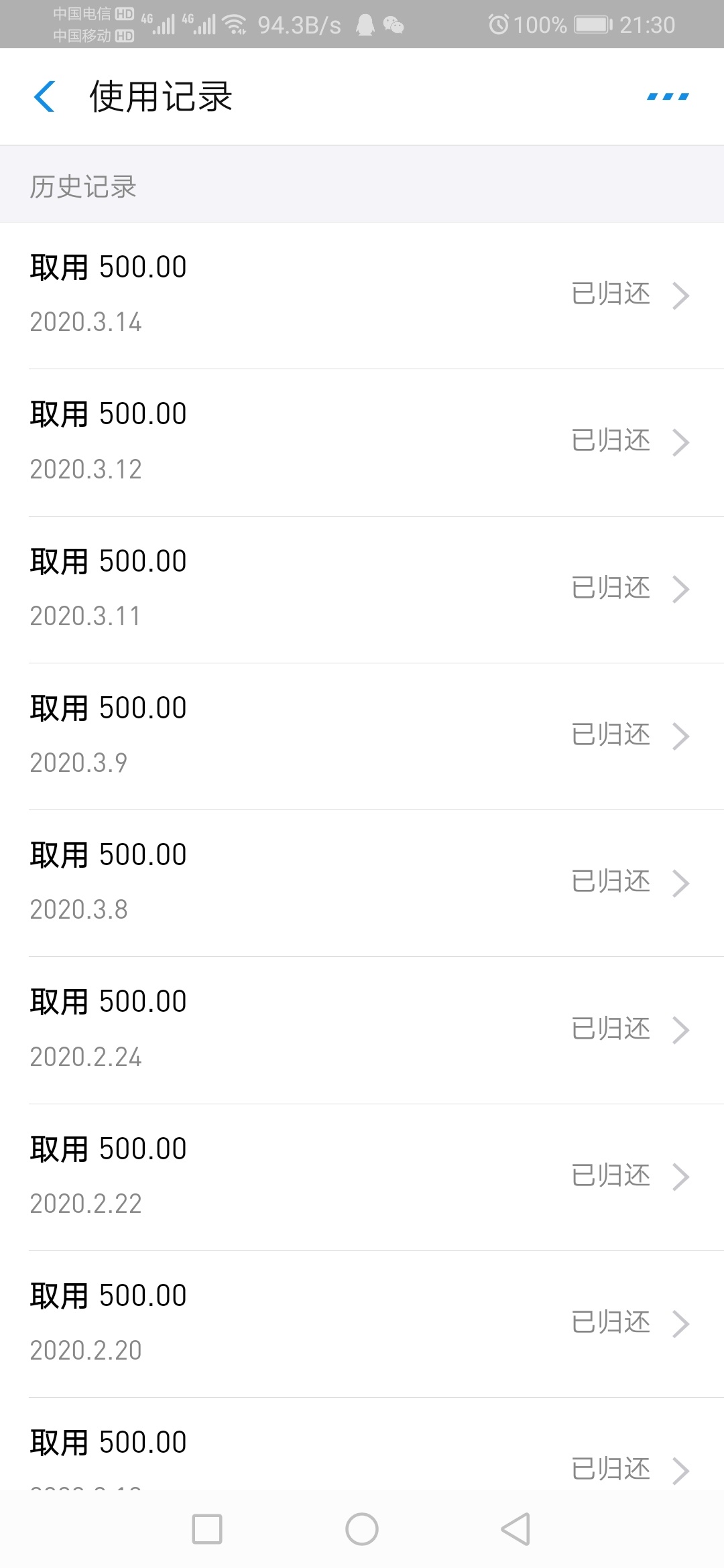Screen dimensions: 724x1568
Task: Tap the system home button
Action: [x=362, y=1529]
